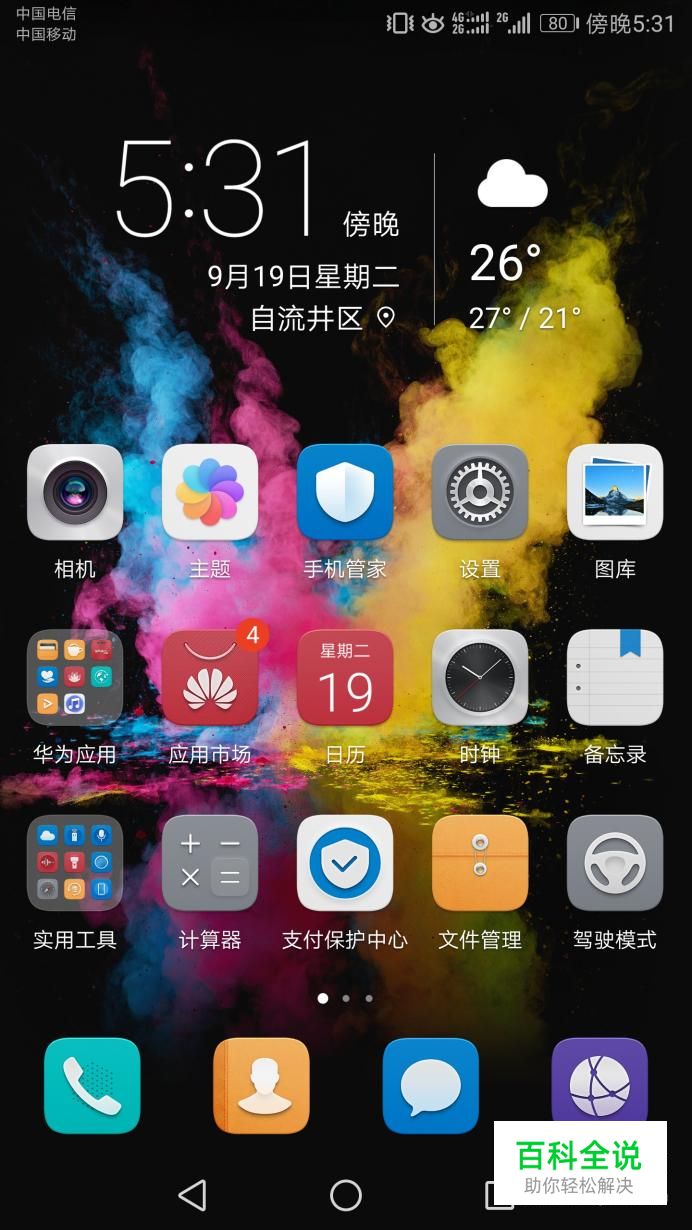
Task: Open 应用市场 app store
Action: point(210,678)
